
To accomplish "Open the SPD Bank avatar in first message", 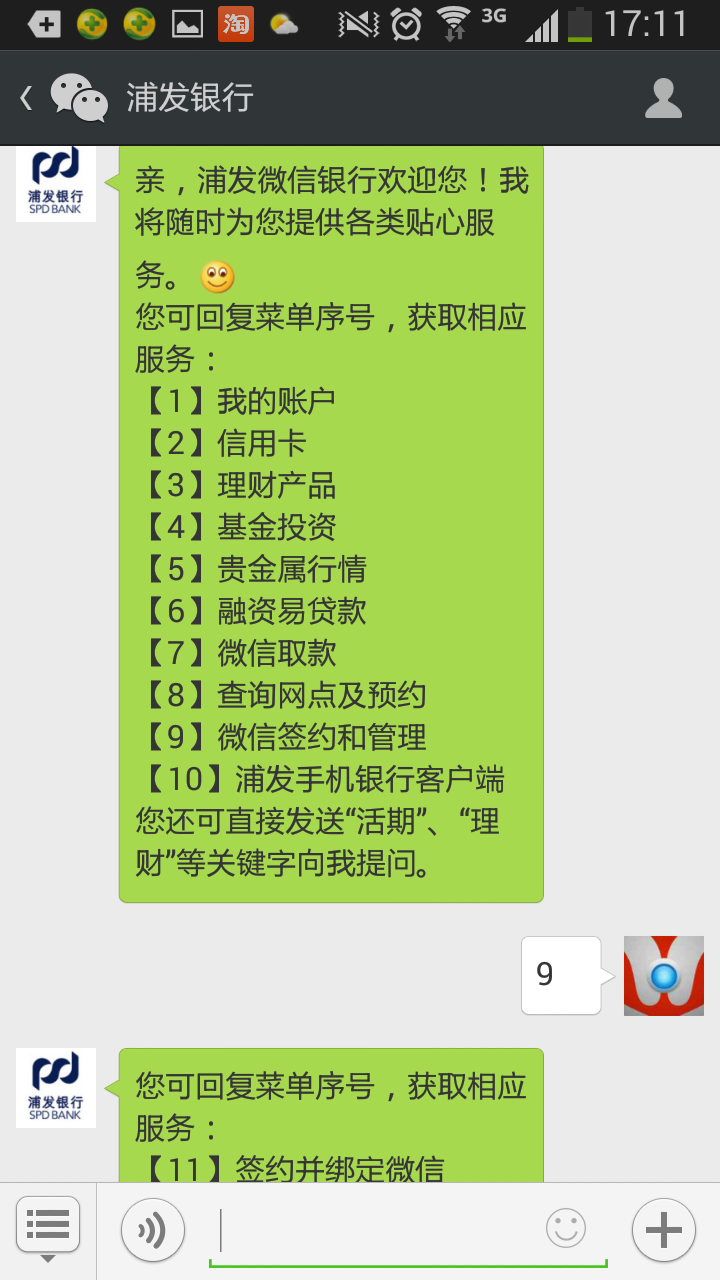I will 56,182.
